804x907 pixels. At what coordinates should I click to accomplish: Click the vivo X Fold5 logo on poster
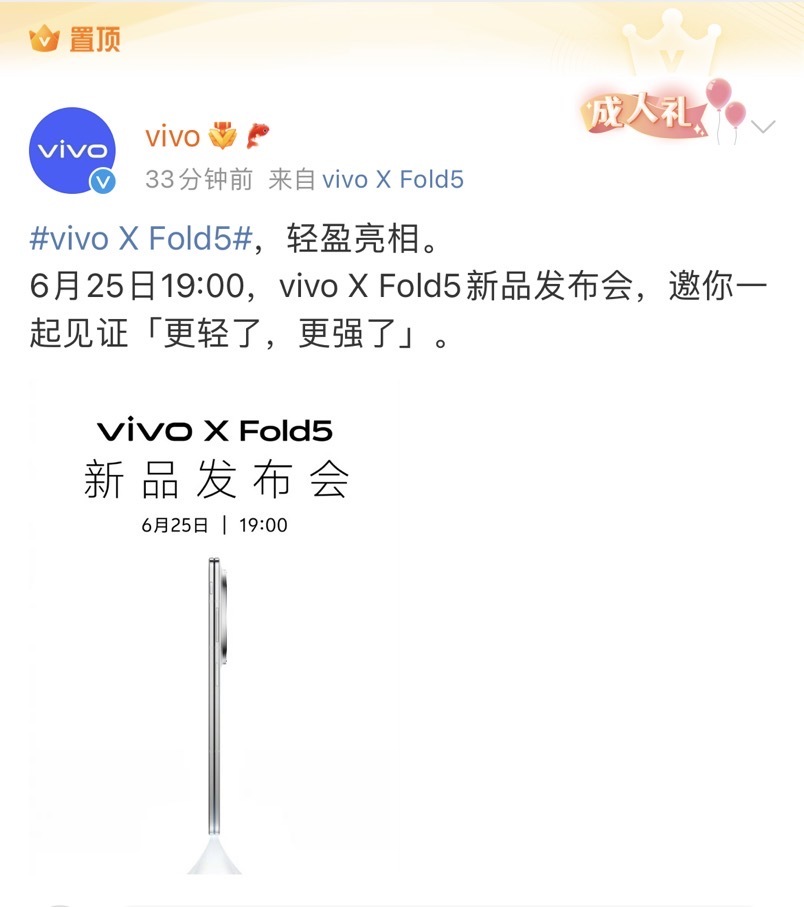[216, 430]
